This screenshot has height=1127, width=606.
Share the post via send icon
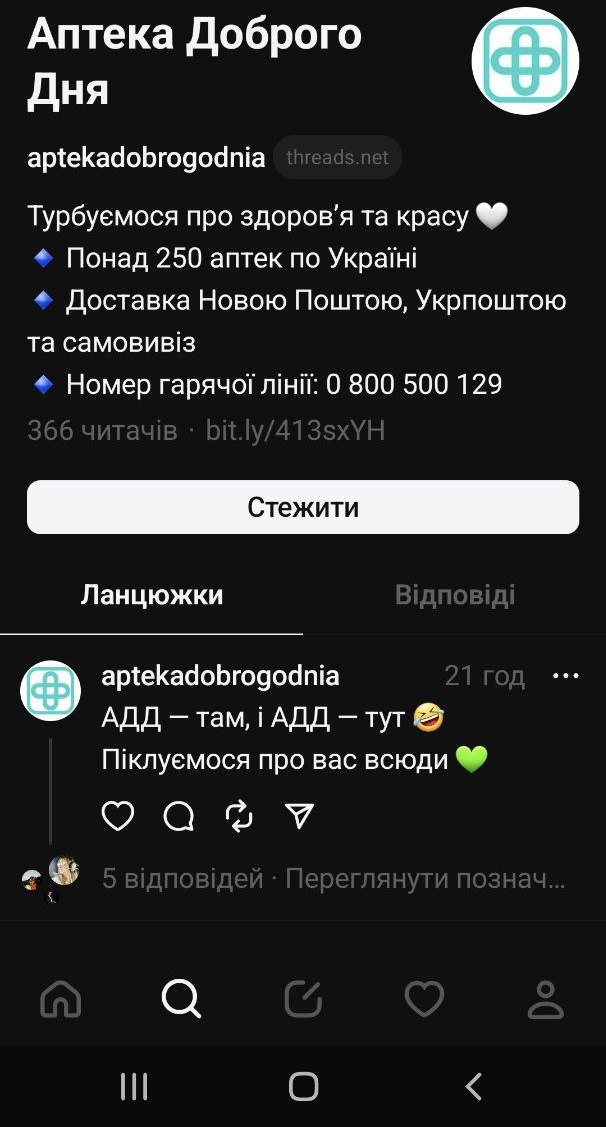(x=300, y=817)
